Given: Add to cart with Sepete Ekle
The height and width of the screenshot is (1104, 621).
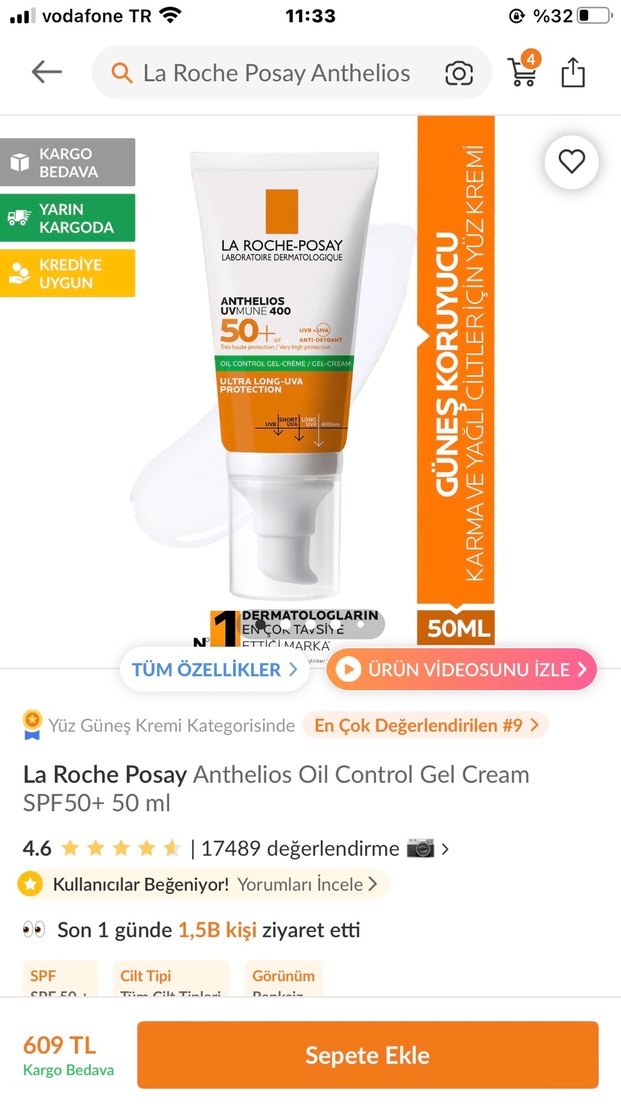Looking at the screenshot, I should (x=367, y=1055).
